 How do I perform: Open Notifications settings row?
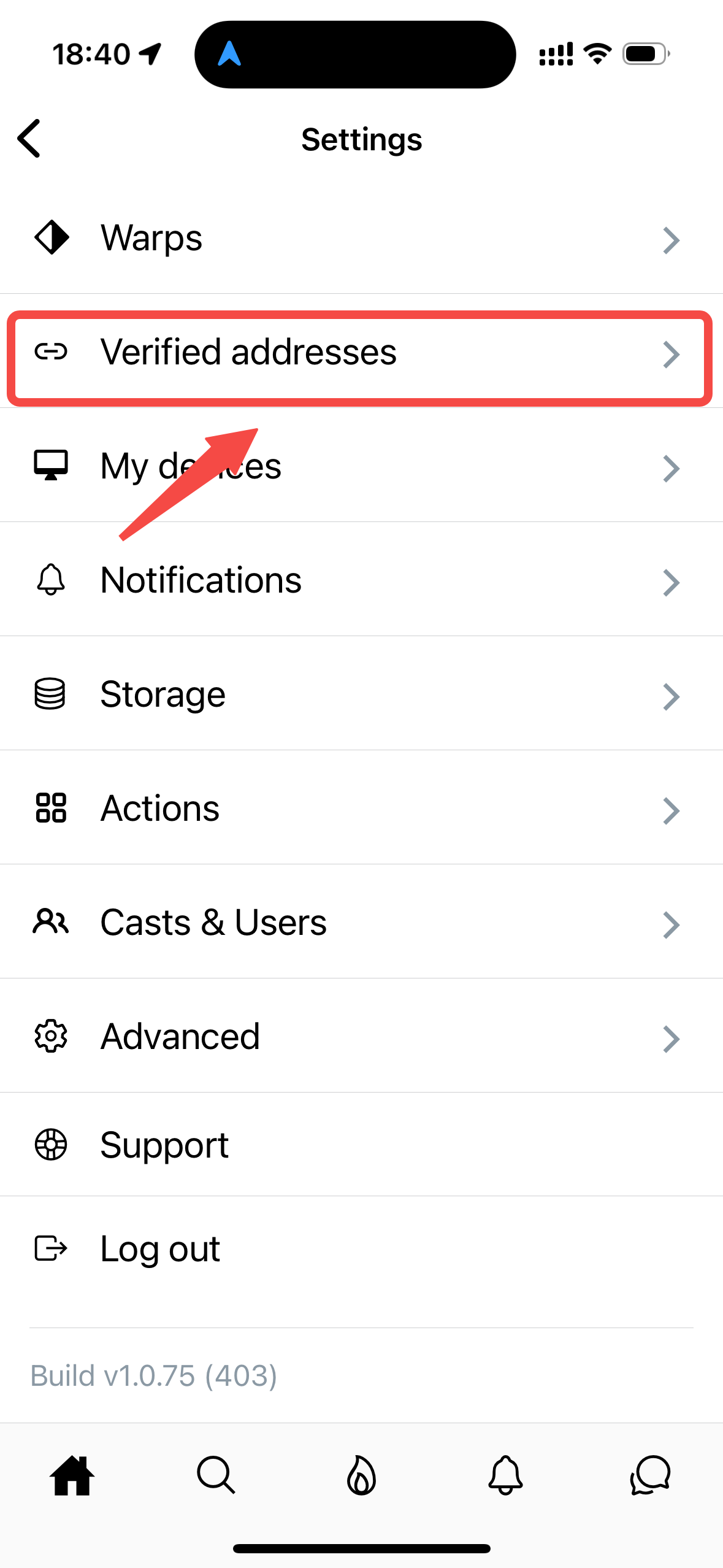point(361,580)
